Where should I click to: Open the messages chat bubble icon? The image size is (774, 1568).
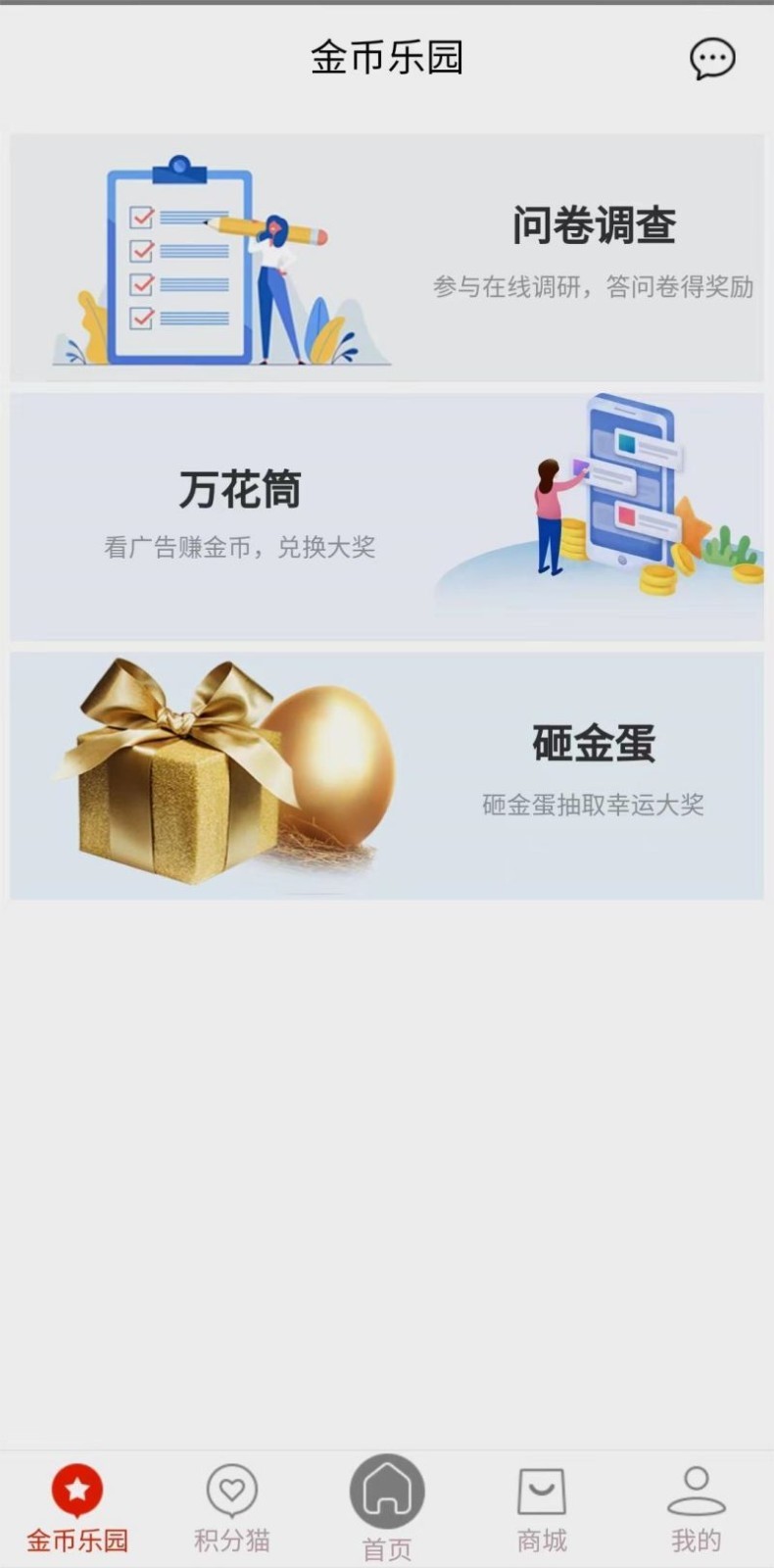coord(712,59)
